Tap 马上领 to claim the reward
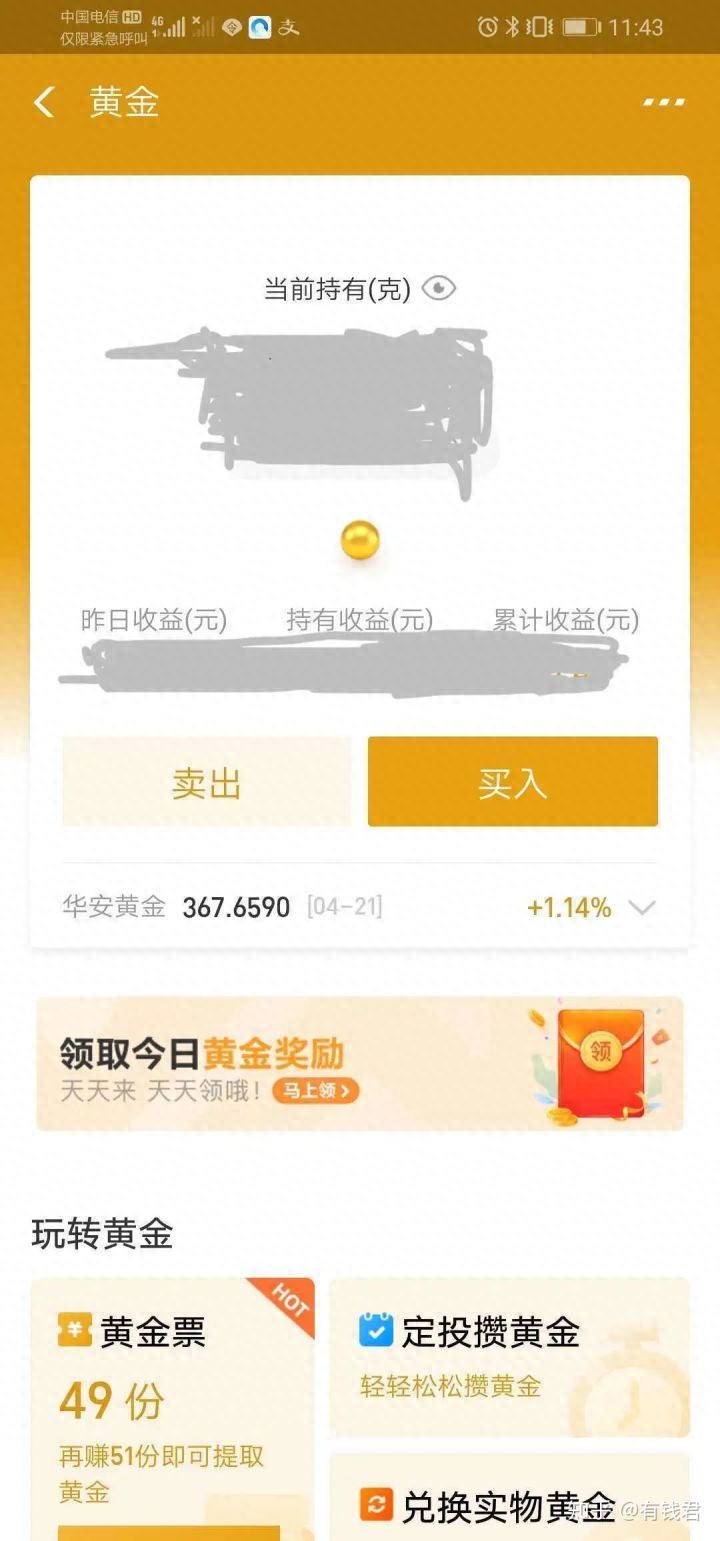This screenshot has height=1541, width=720. (x=315, y=1090)
